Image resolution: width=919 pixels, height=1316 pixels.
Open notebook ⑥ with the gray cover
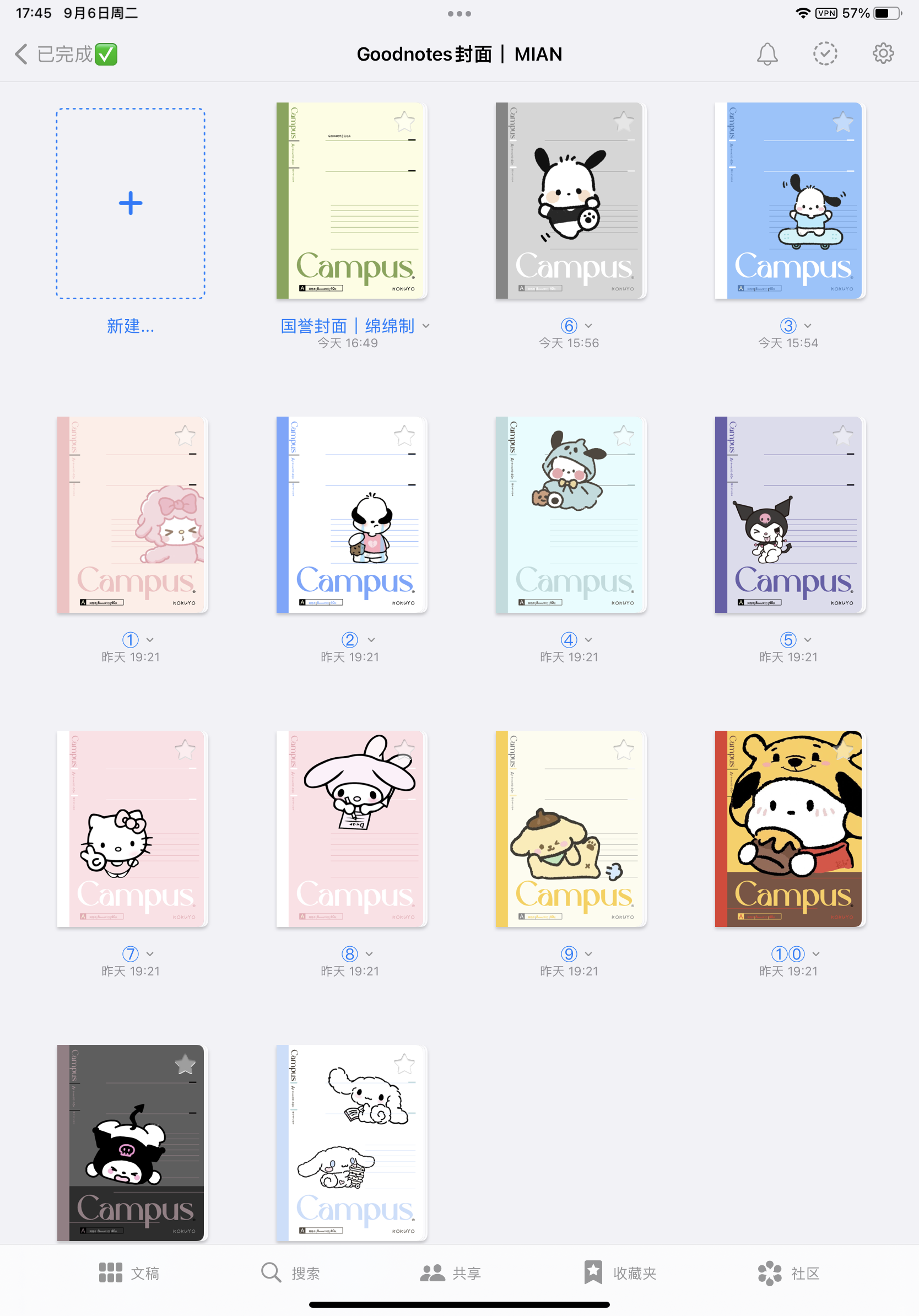pos(570,201)
